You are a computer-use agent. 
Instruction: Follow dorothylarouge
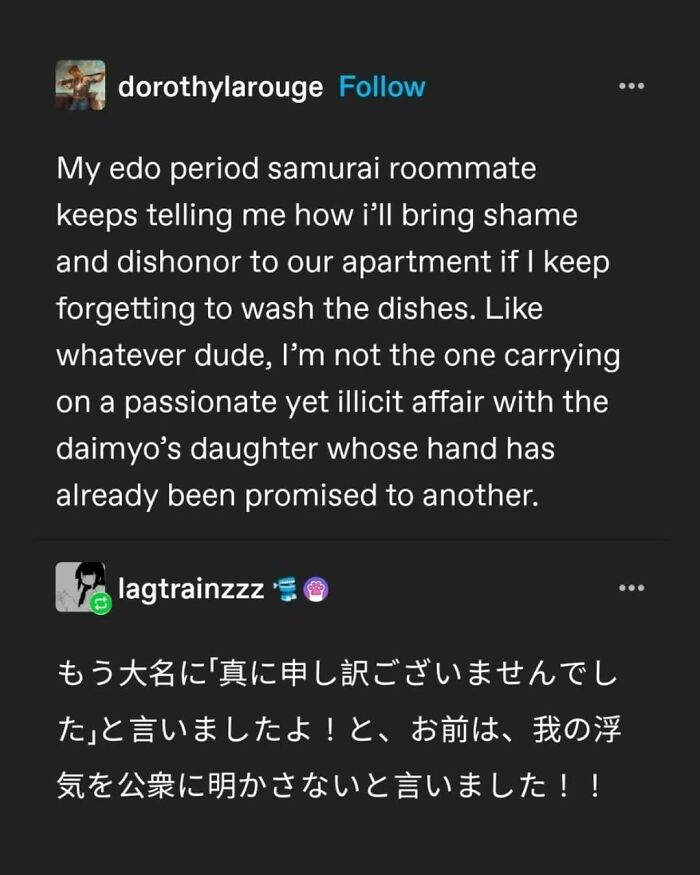382,87
